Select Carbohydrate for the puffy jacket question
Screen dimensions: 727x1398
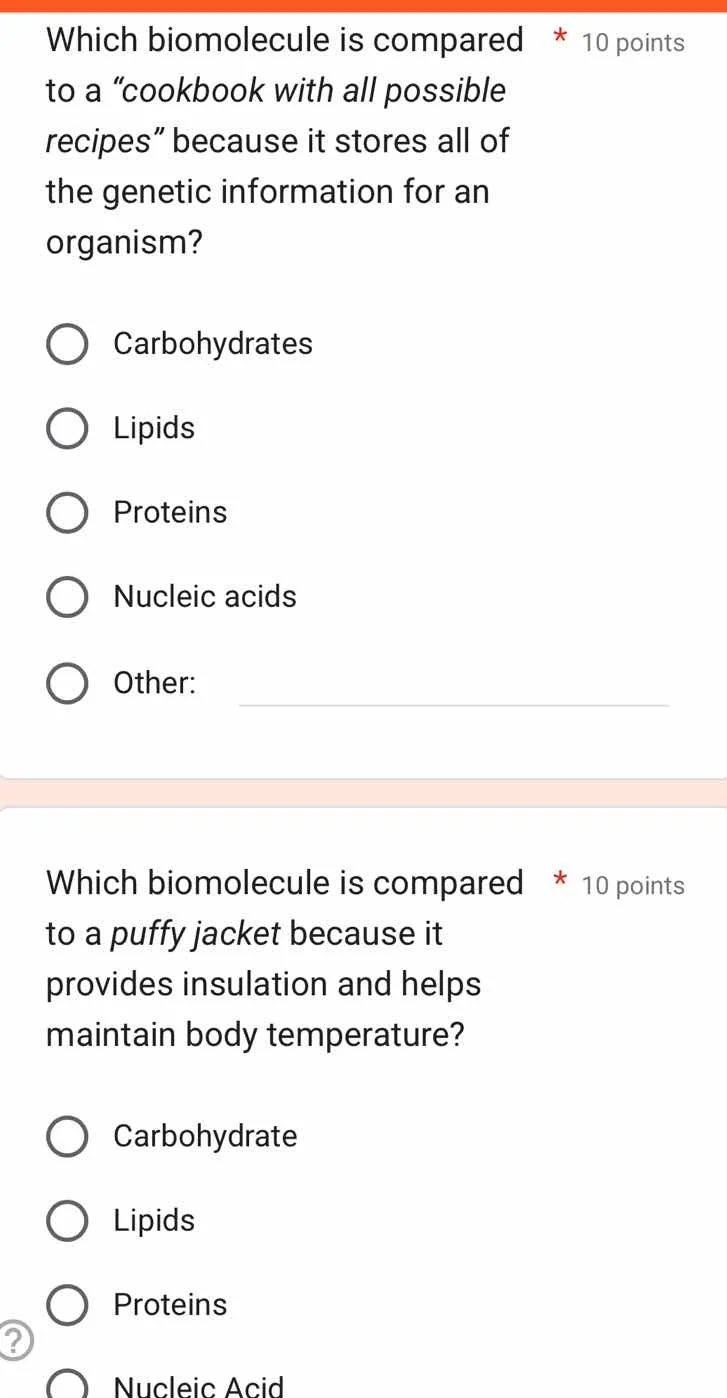[x=66, y=1136]
